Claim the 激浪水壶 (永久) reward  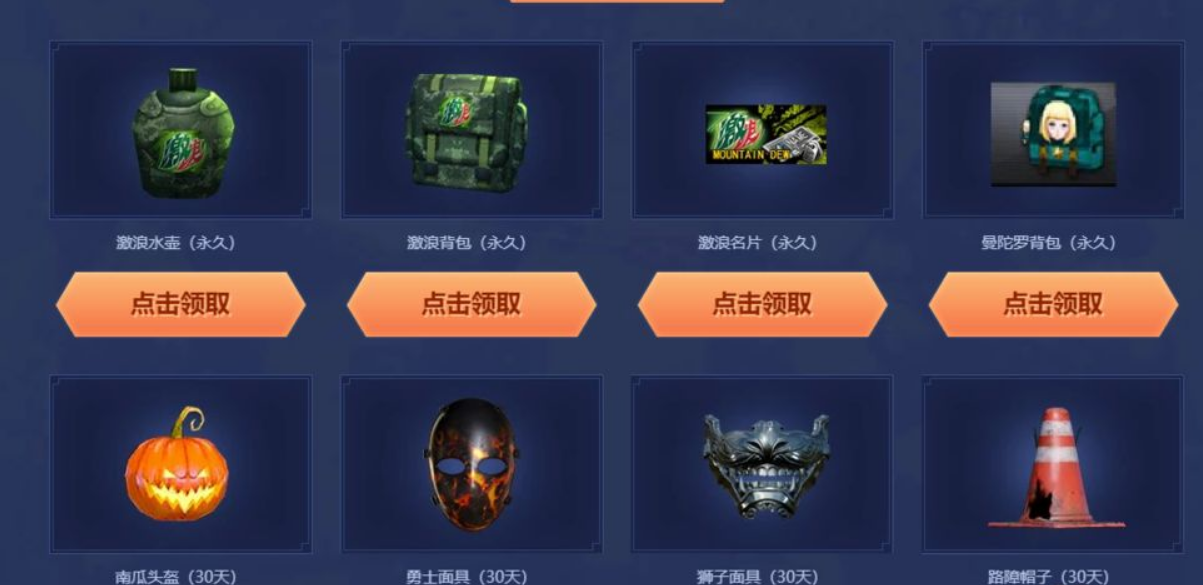(180, 304)
